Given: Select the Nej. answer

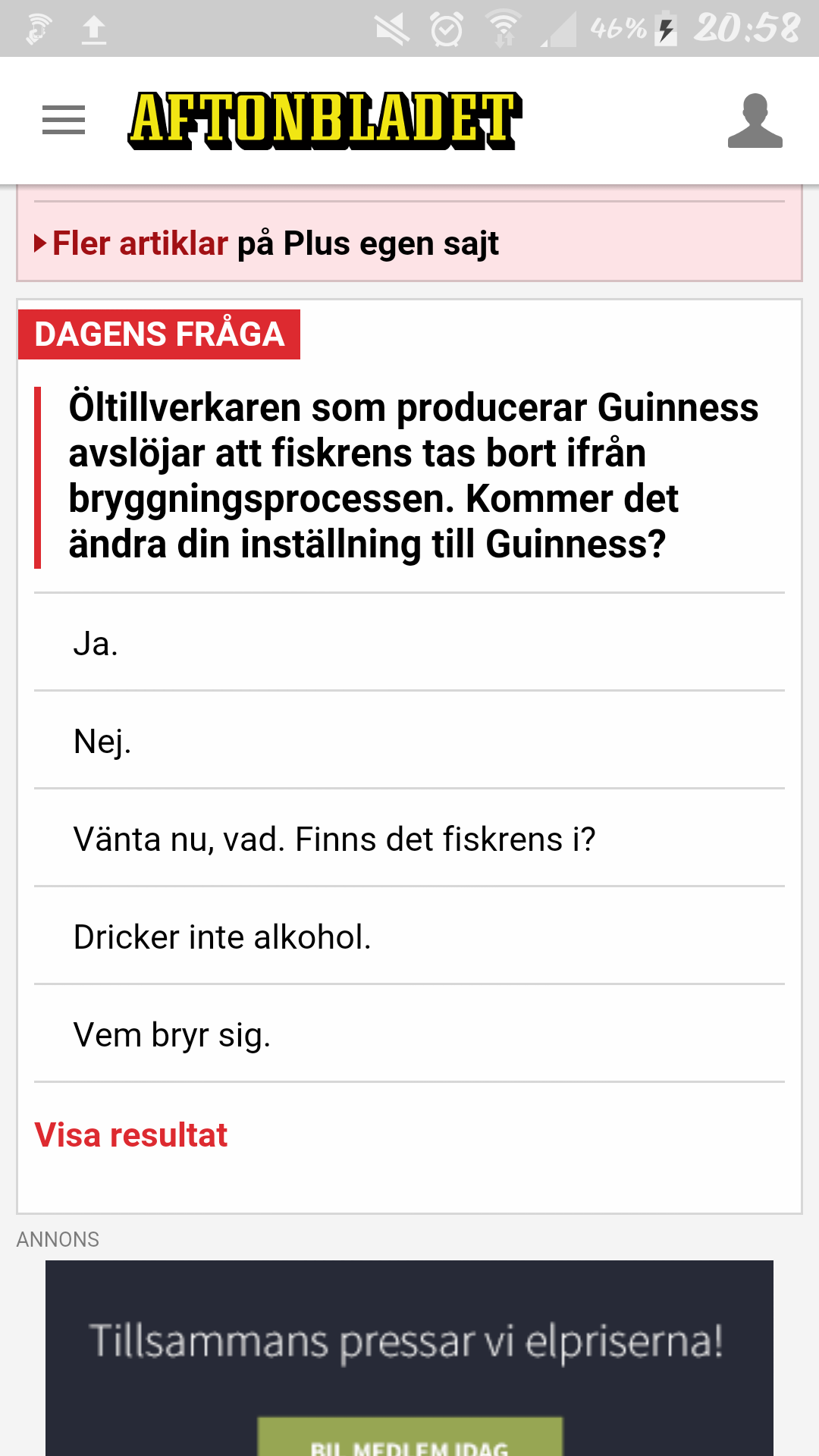Looking at the screenshot, I should pos(409,741).
